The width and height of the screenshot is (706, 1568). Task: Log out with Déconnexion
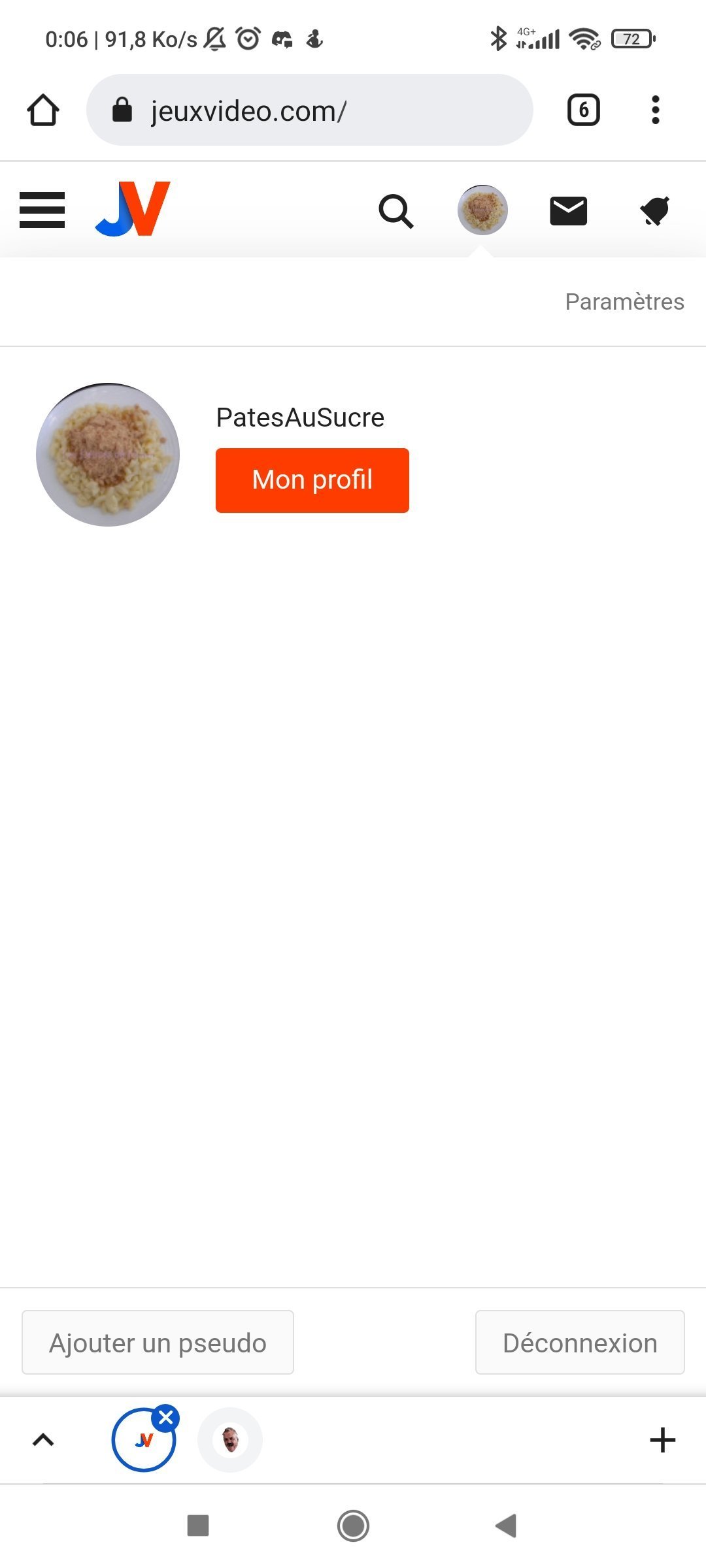pyautogui.click(x=580, y=1343)
